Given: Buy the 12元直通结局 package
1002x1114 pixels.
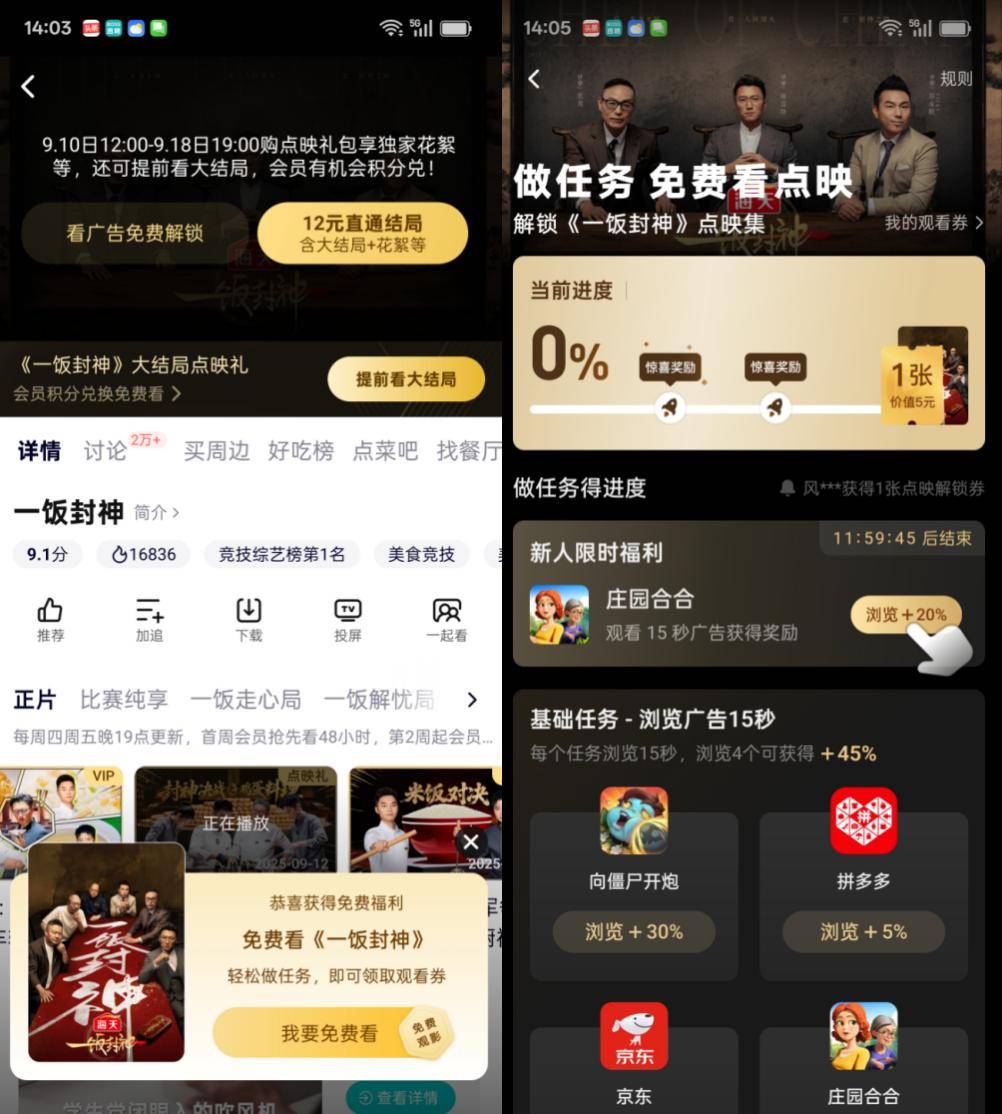Looking at the screenshot, I should point(362,233).
